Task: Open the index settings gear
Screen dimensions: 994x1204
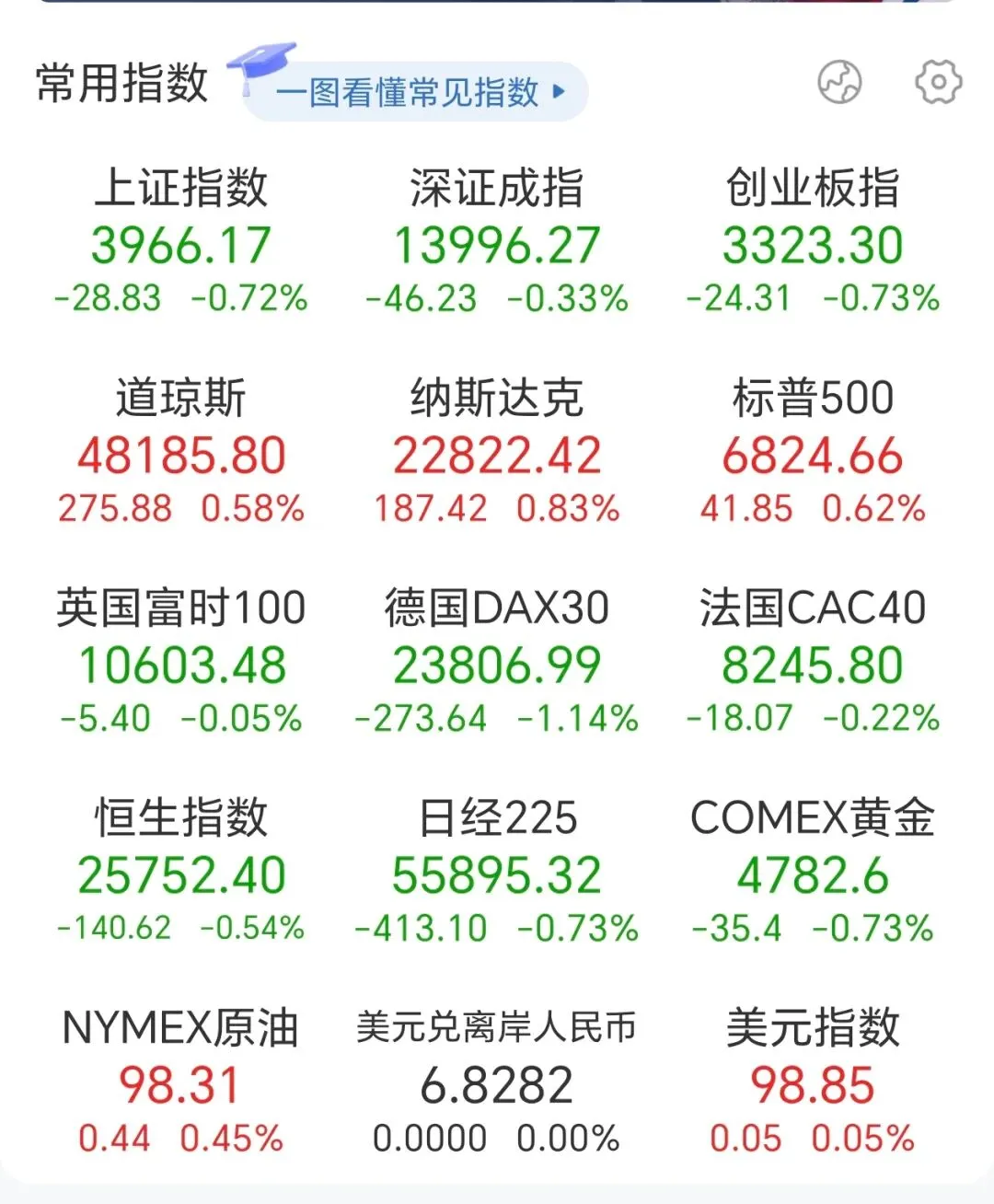Action: pos(938,83)
